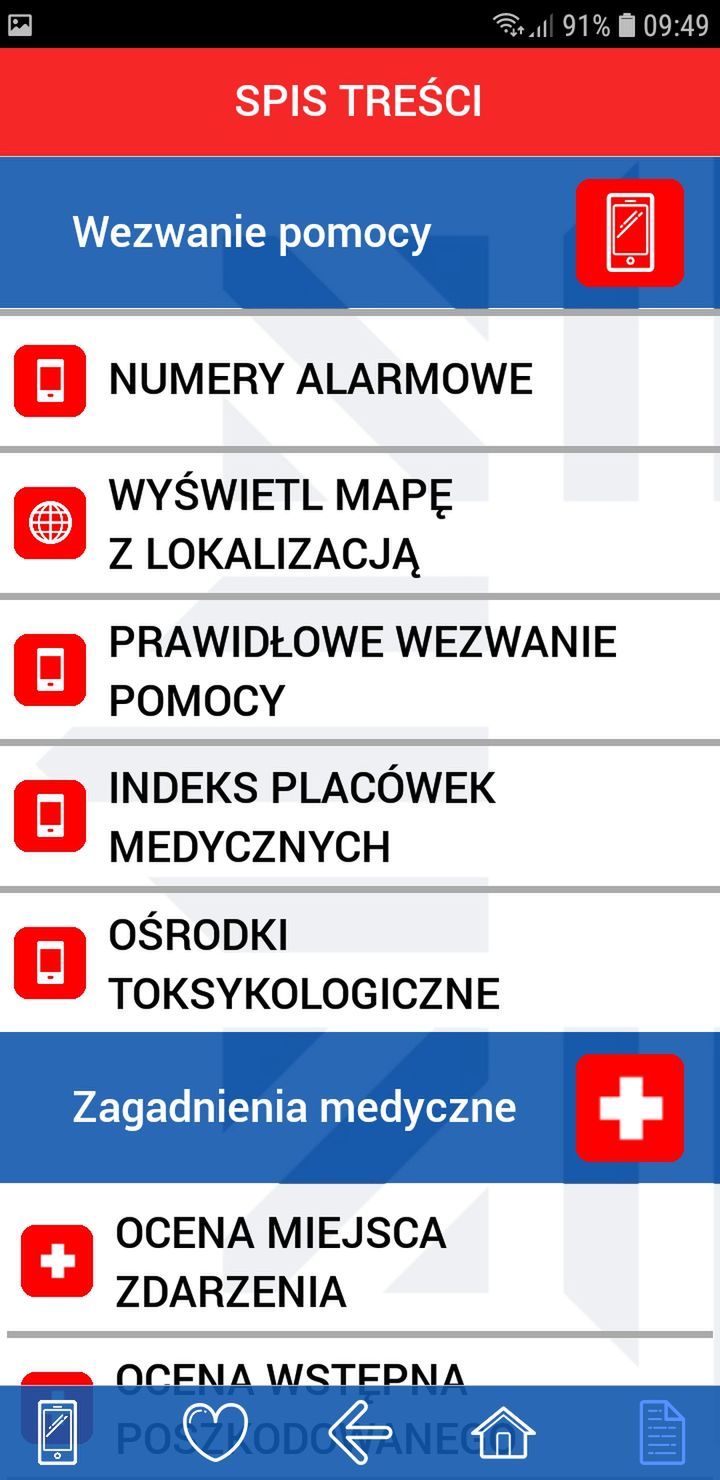
Task: Open PRAWIDŁOWE WEZWANIE POMOCY
Action: (x=360, y=670)
